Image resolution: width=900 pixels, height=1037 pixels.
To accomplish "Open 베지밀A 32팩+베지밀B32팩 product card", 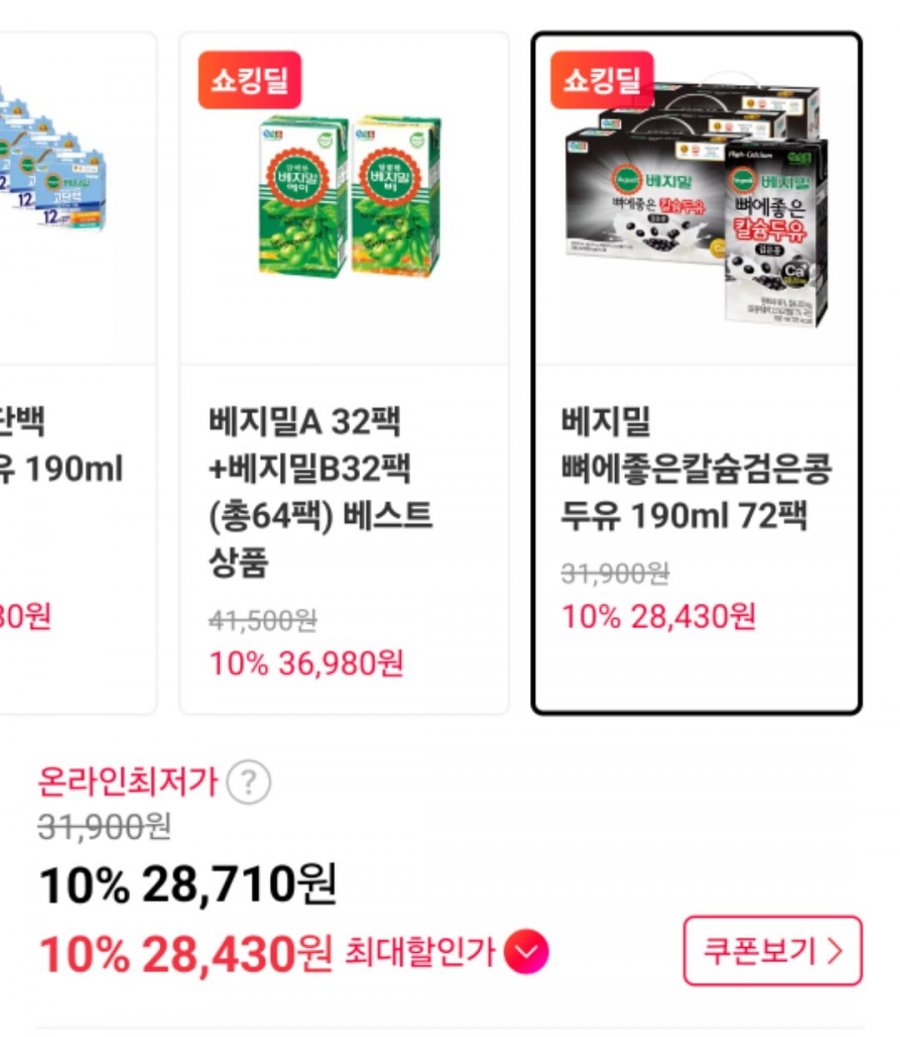I will 344,372.
